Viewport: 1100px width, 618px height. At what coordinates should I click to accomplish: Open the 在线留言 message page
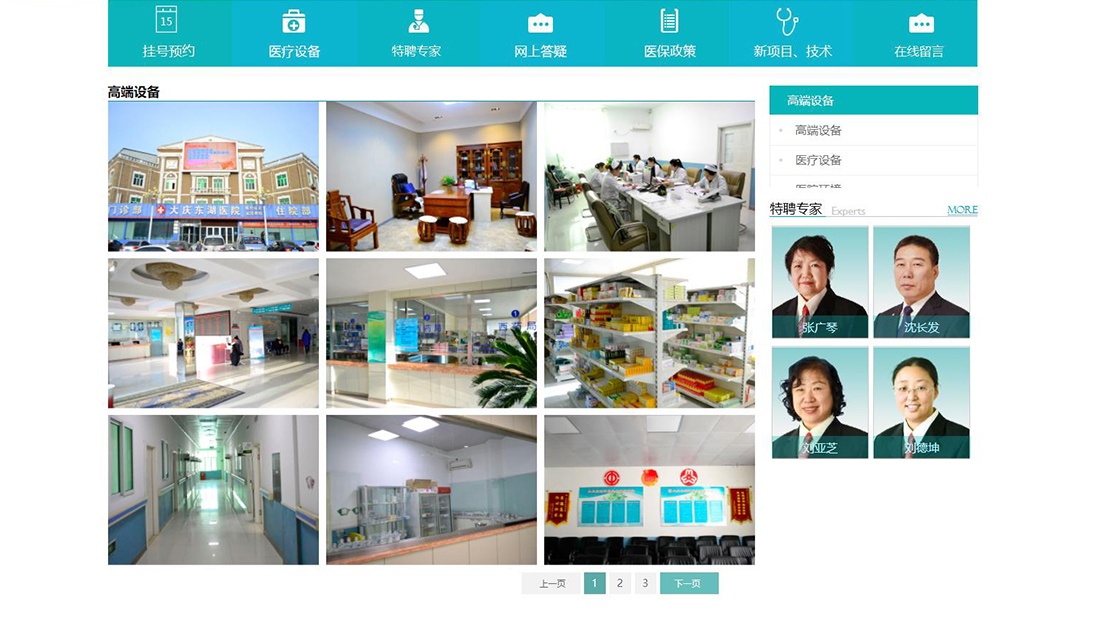click(918, 34)
